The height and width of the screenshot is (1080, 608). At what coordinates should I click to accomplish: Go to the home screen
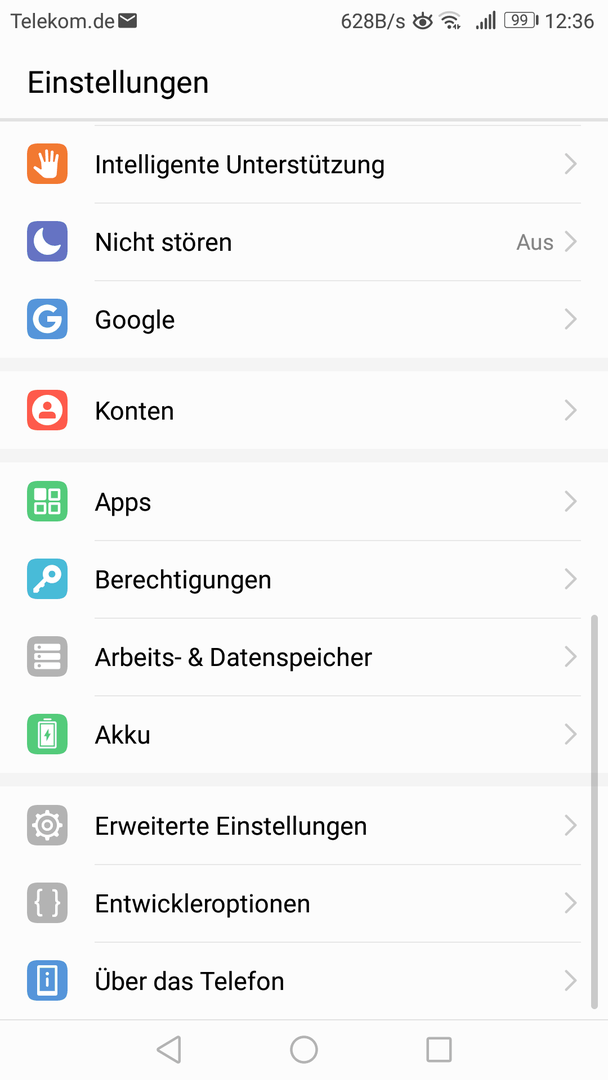click(304, 1050)
